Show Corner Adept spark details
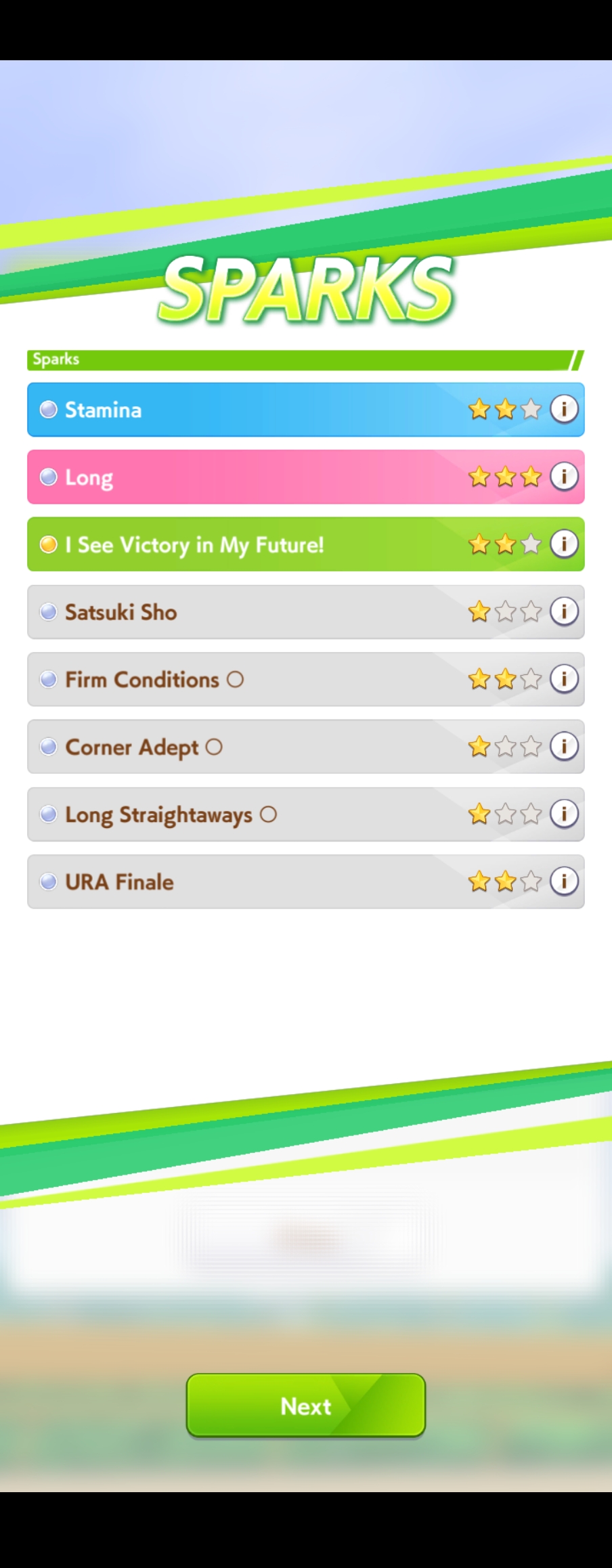 click(x=563, y=746)
